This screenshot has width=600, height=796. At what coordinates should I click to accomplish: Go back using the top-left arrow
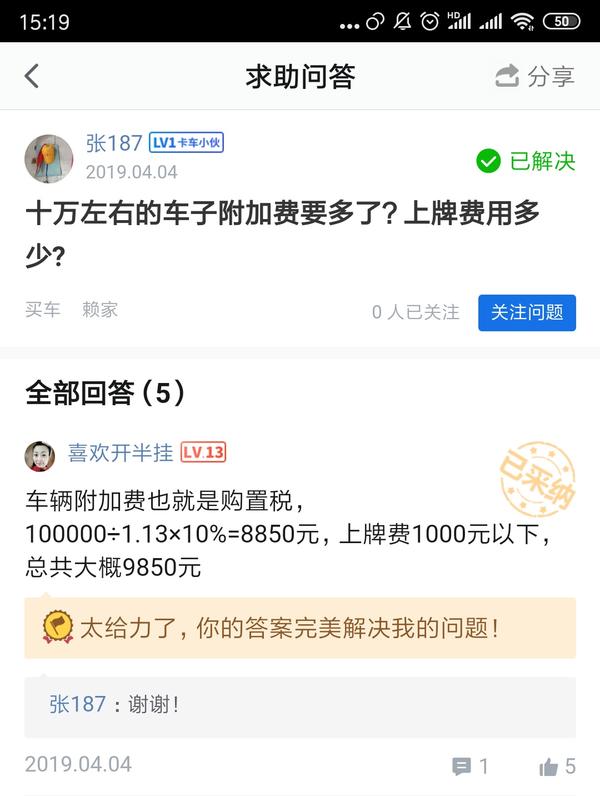click(x=32, y=76)
